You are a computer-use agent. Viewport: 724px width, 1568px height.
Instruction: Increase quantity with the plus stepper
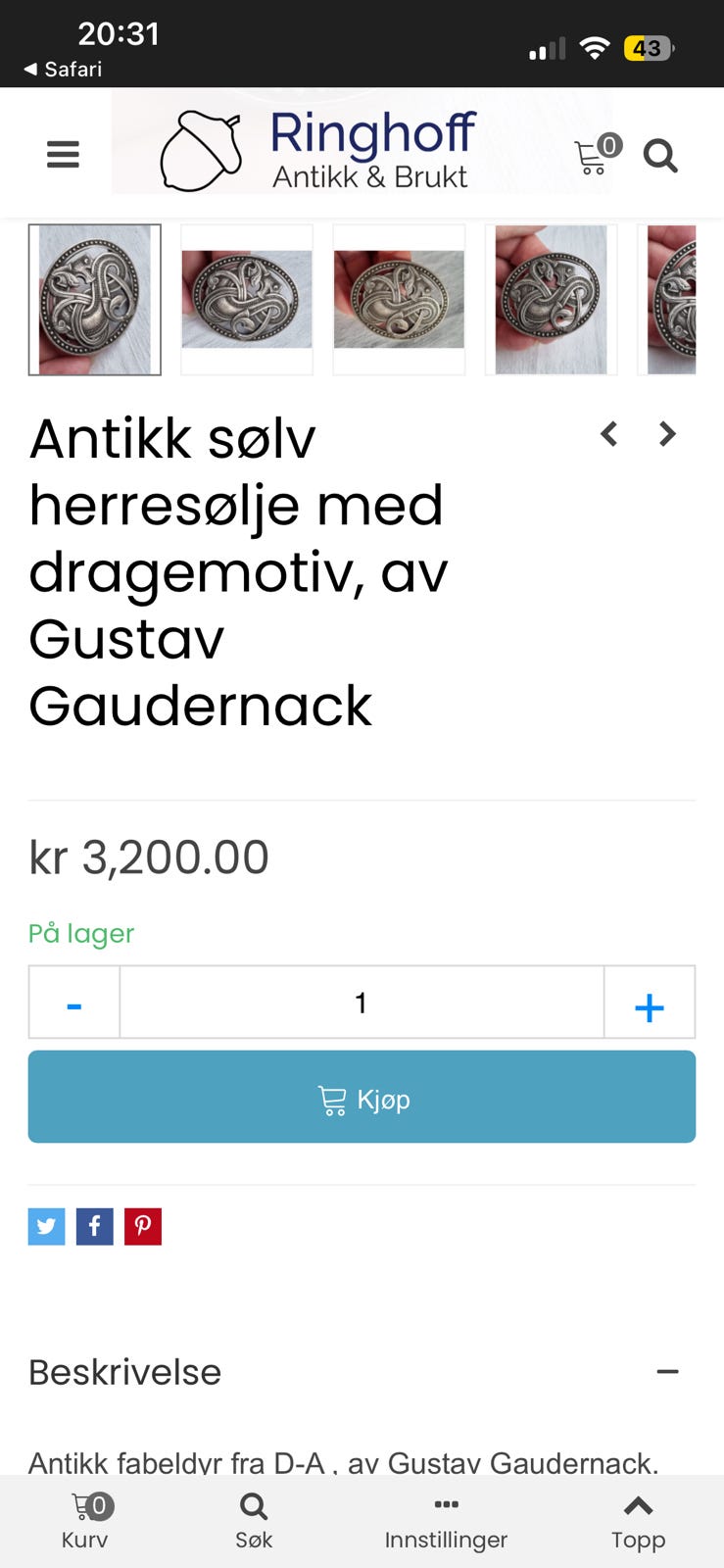pos(649,1003)
